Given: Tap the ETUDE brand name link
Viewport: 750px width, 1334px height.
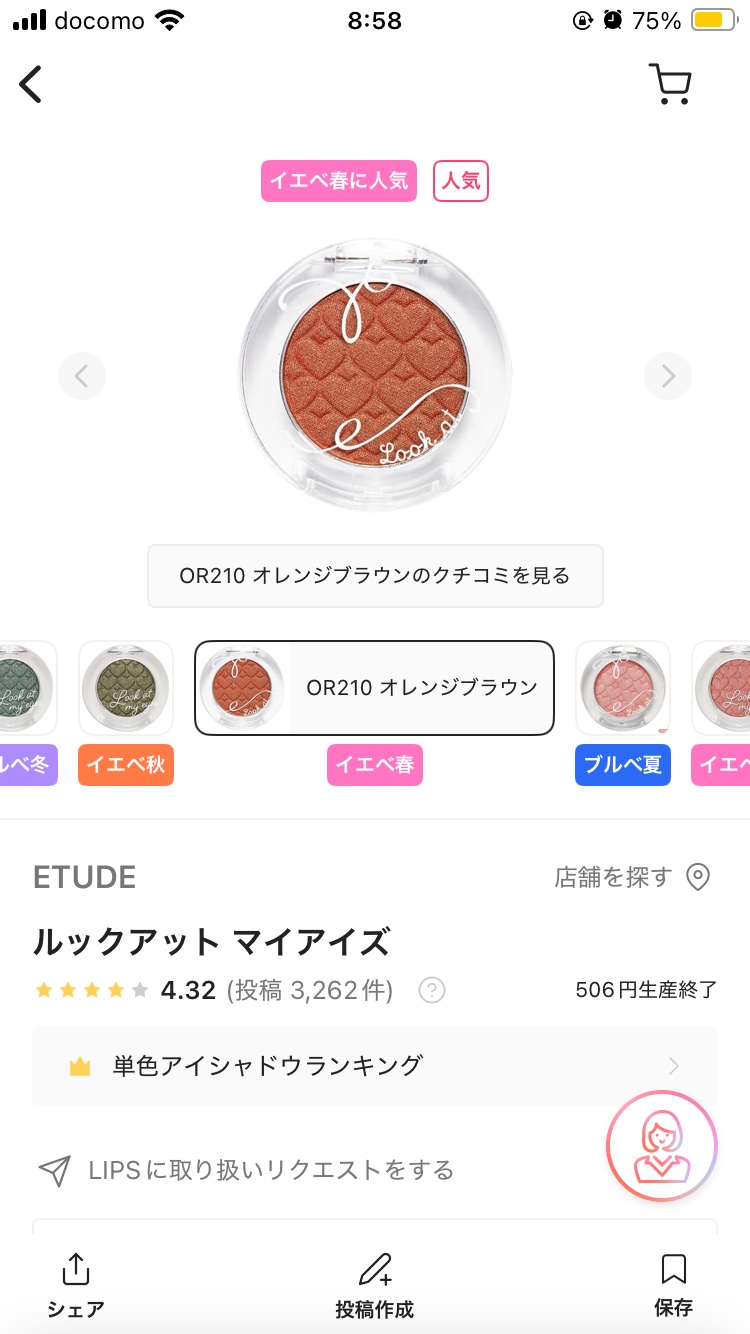Looking at the screenshot, I should 84,877.
